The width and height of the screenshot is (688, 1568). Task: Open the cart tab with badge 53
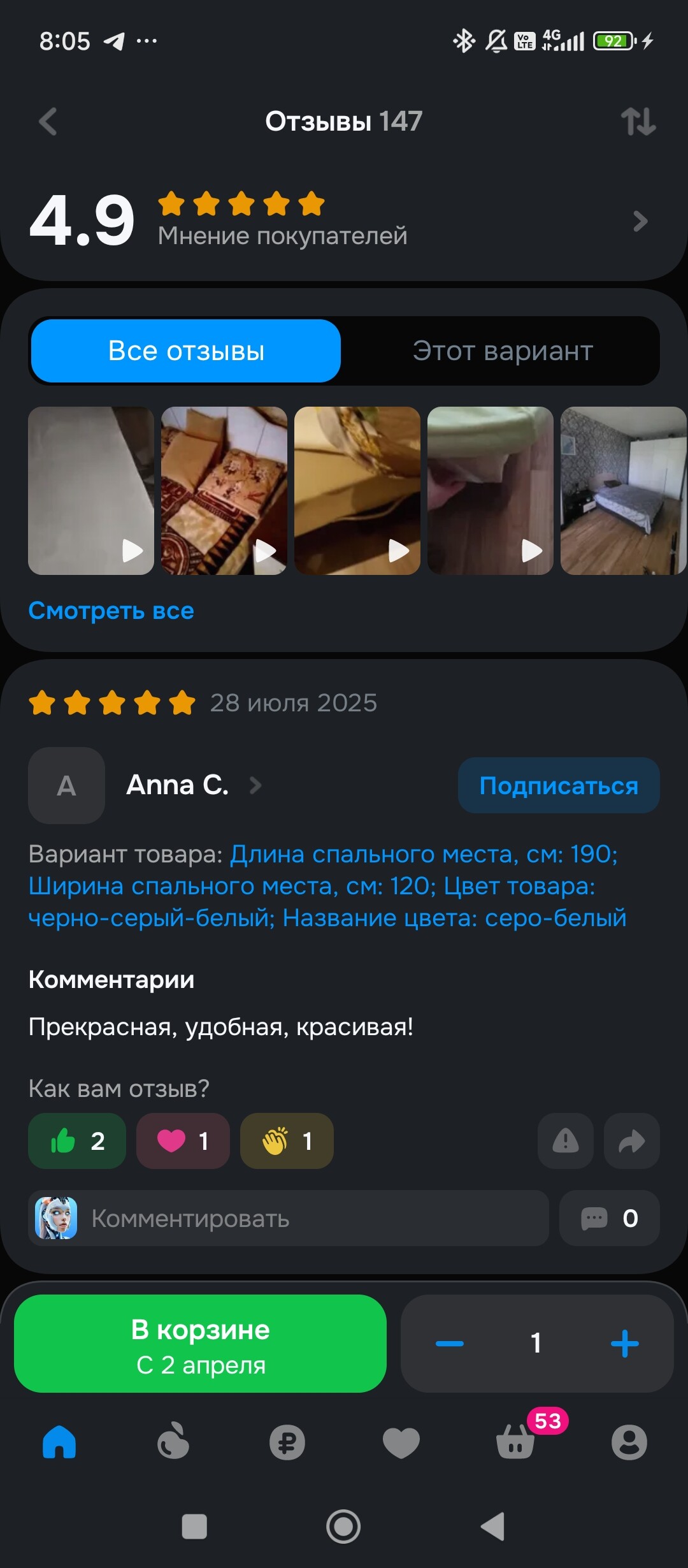point(516,1442)
